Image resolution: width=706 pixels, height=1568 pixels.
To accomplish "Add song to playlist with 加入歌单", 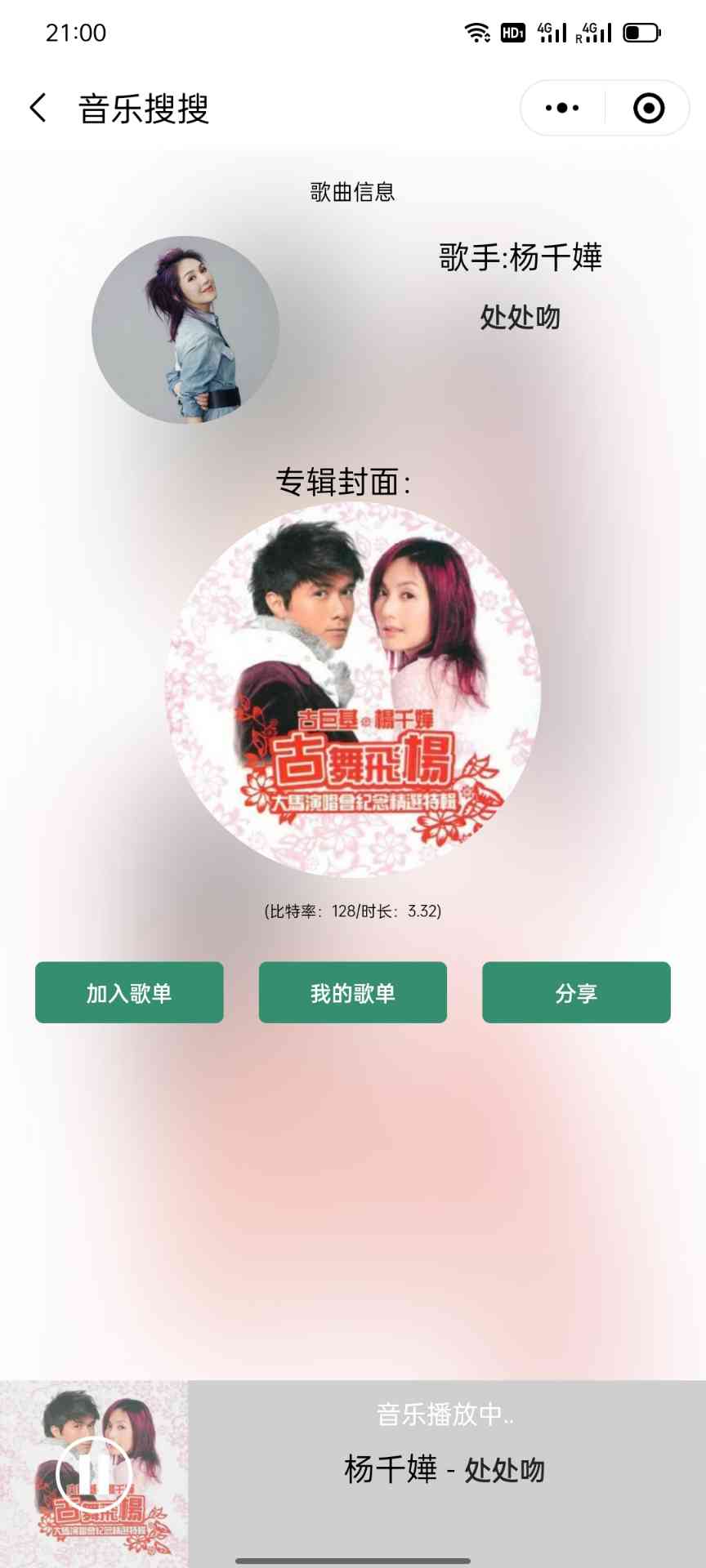I will (129, 992).
